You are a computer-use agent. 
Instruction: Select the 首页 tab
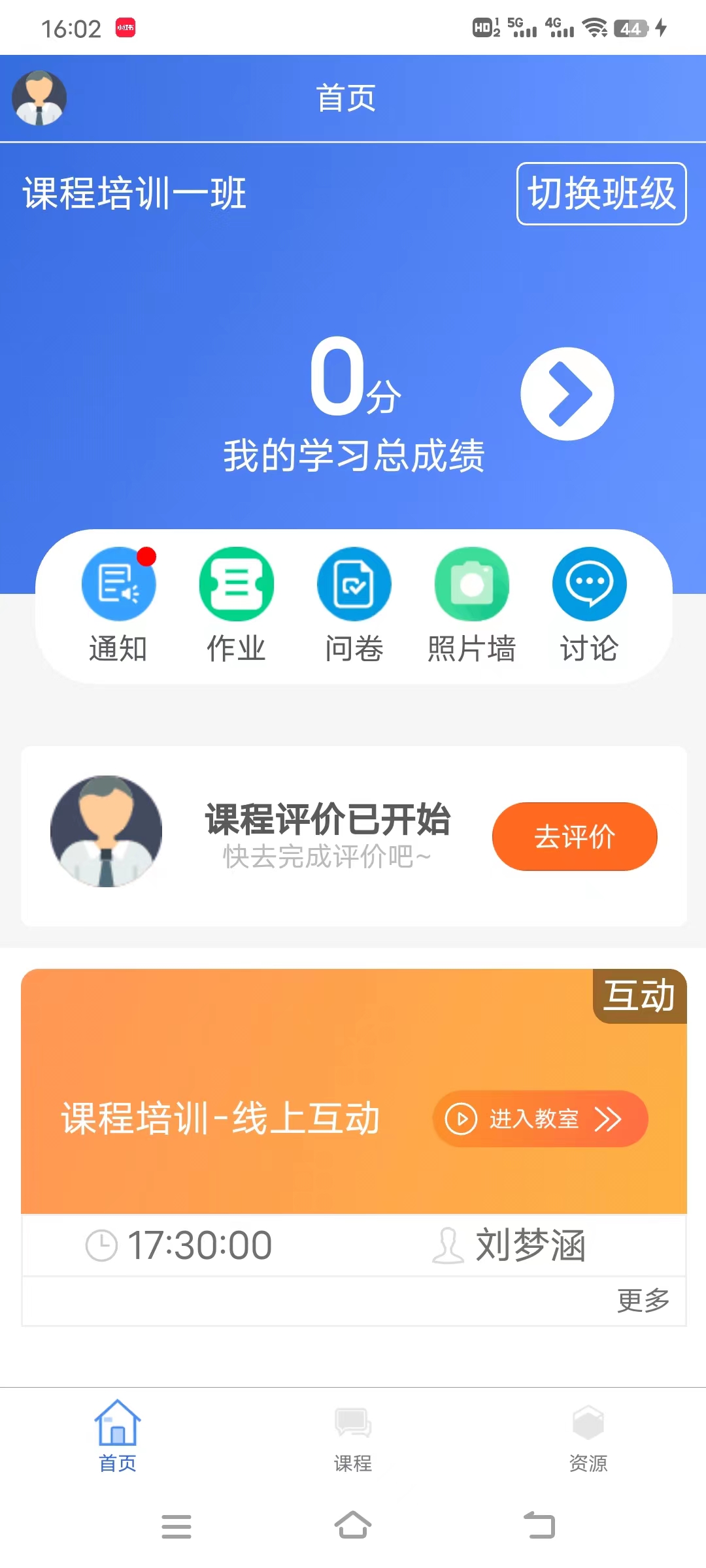point(118,1436)
